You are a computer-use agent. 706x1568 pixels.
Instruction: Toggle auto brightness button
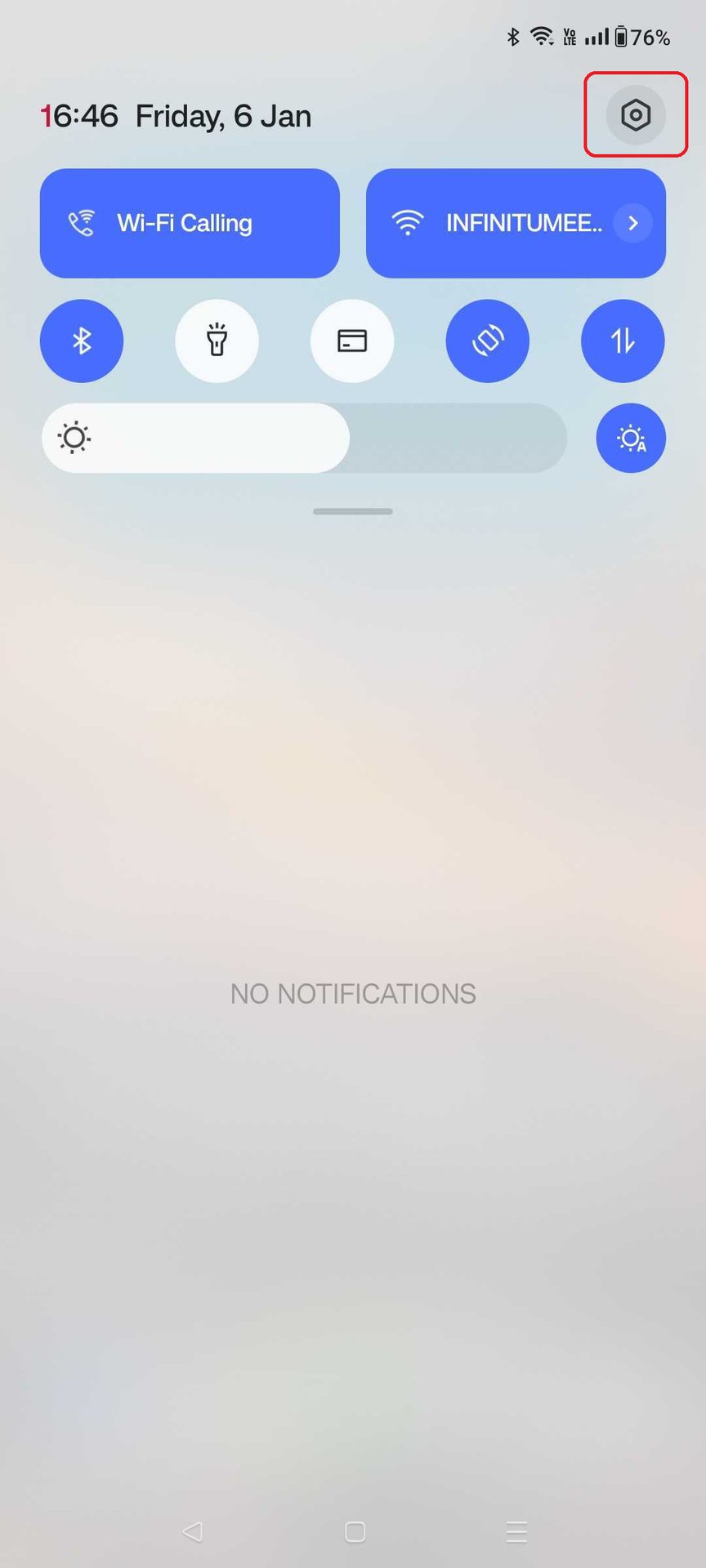click(631, 438)
